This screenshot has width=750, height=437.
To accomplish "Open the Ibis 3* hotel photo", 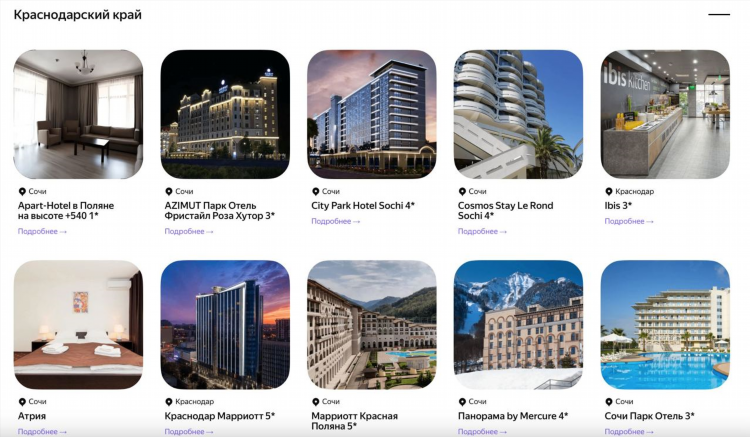I will (665, 114).
